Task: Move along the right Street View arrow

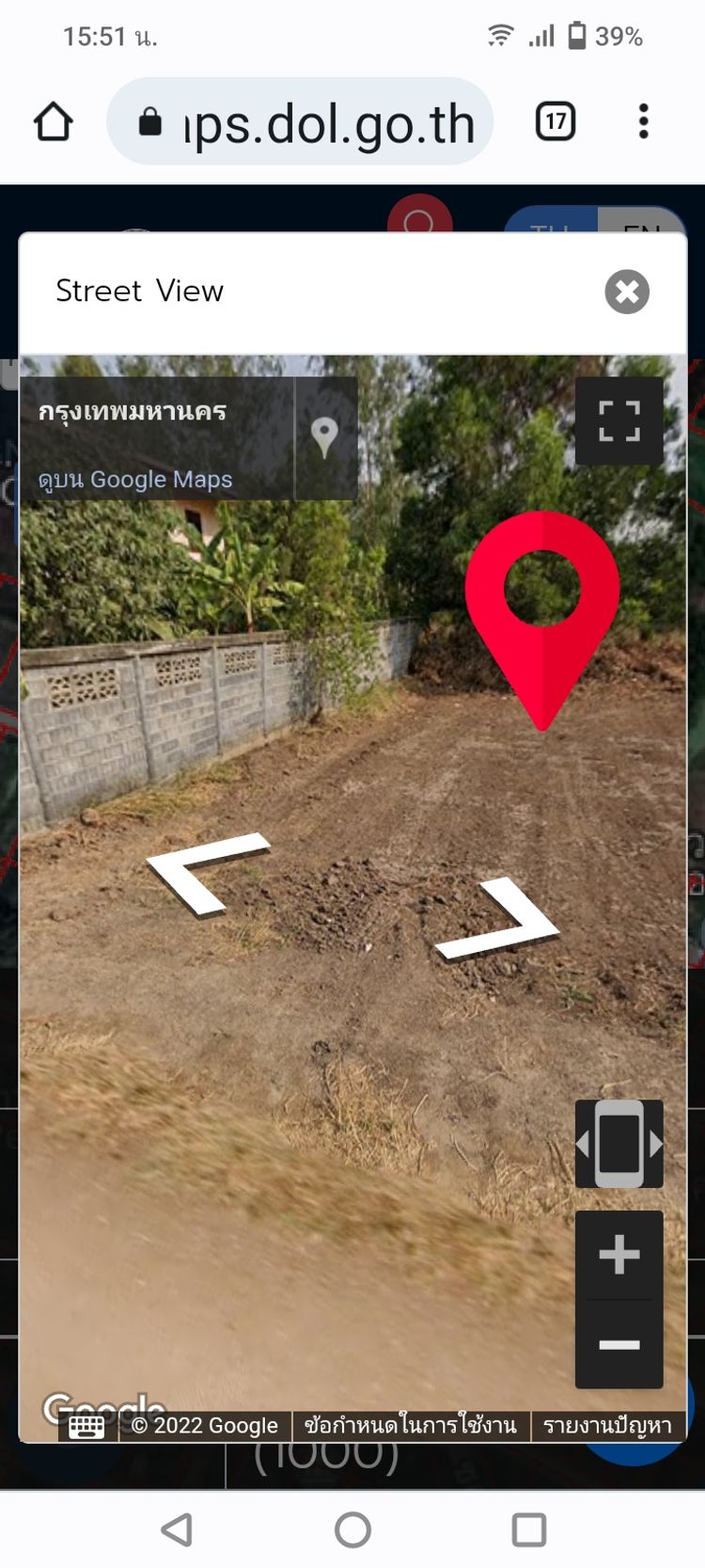Action: (498, 919)
